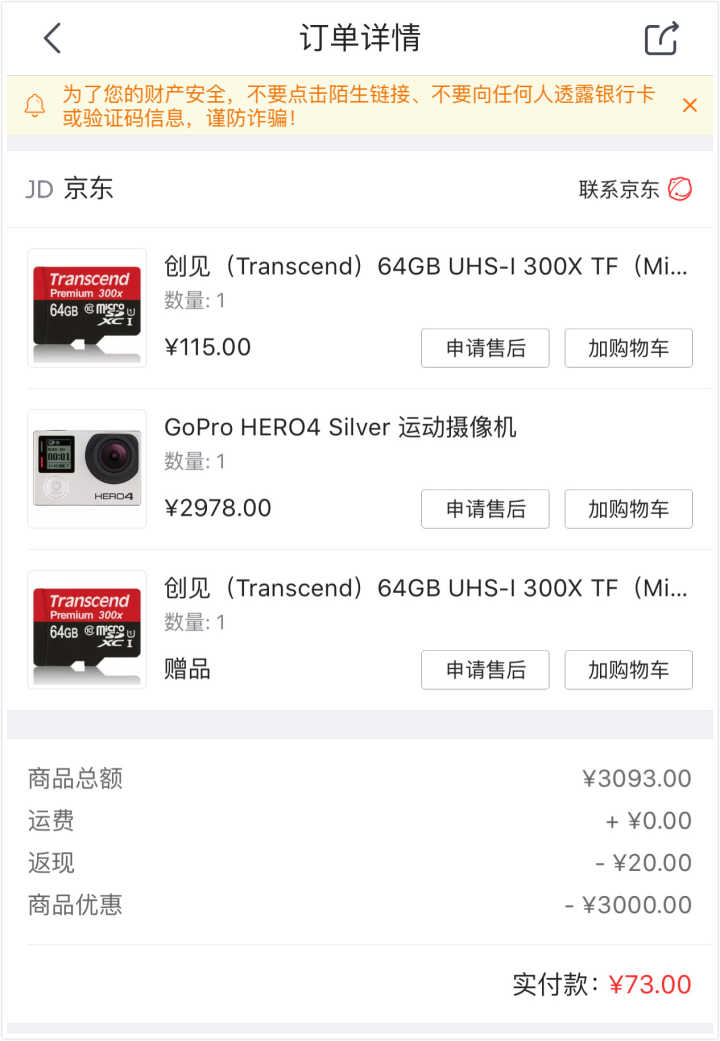
Task: Share this order using the share icon
Action: (x=661, y=39)
